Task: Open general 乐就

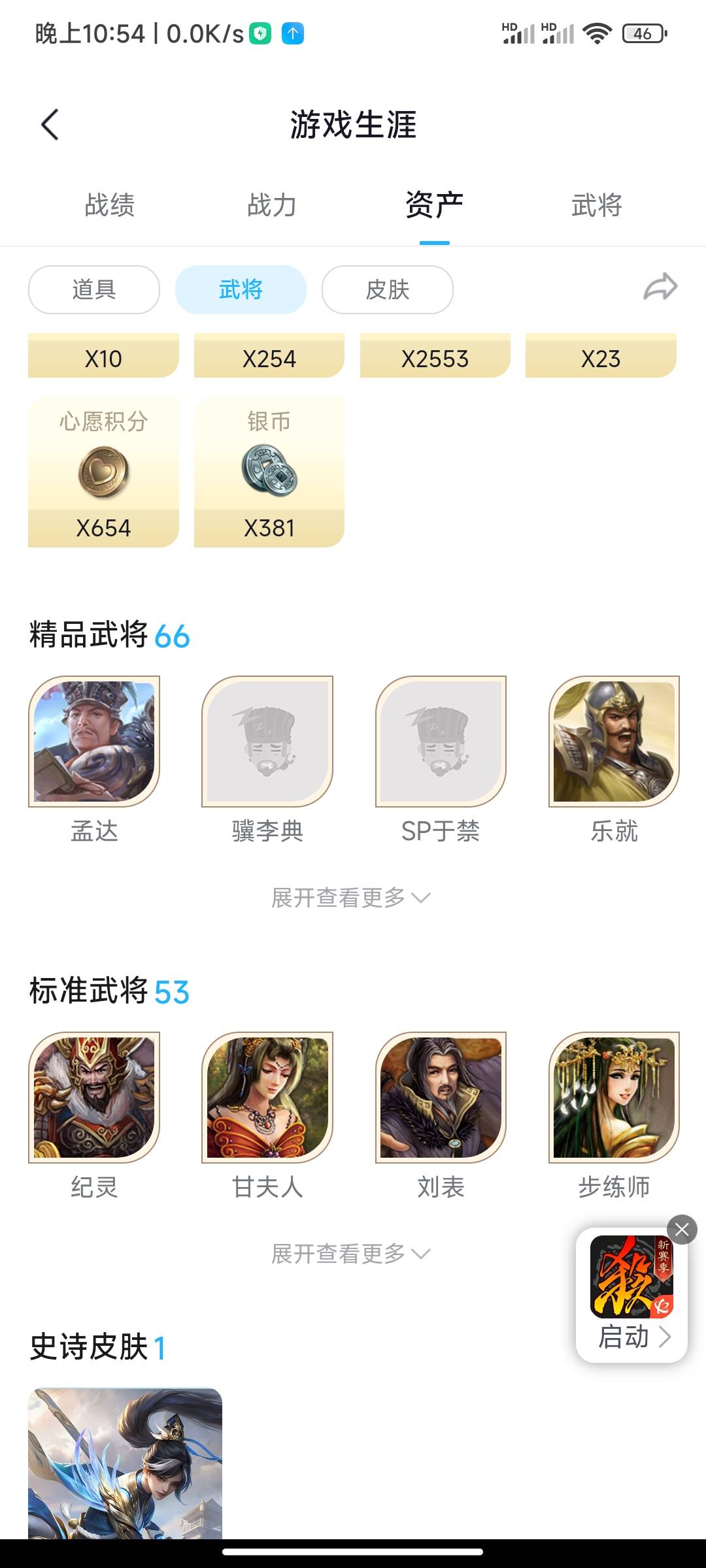Action: 614,742
